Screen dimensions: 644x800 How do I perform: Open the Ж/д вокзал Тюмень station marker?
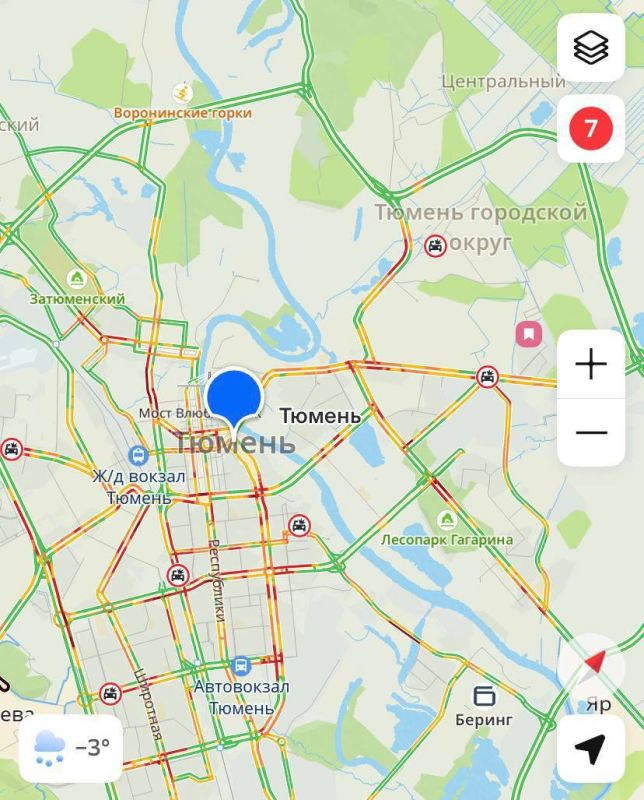[138, 455]
